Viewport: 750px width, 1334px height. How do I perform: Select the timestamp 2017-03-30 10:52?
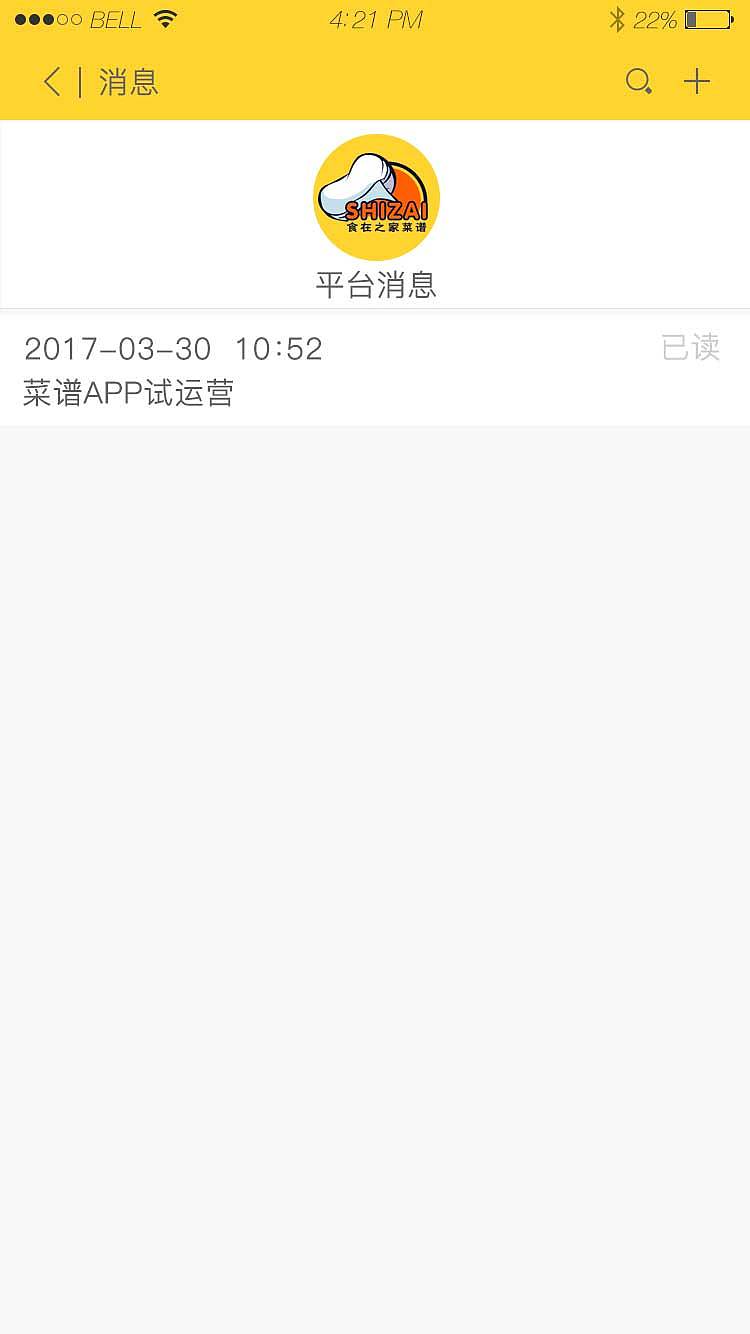click(175, 348)
